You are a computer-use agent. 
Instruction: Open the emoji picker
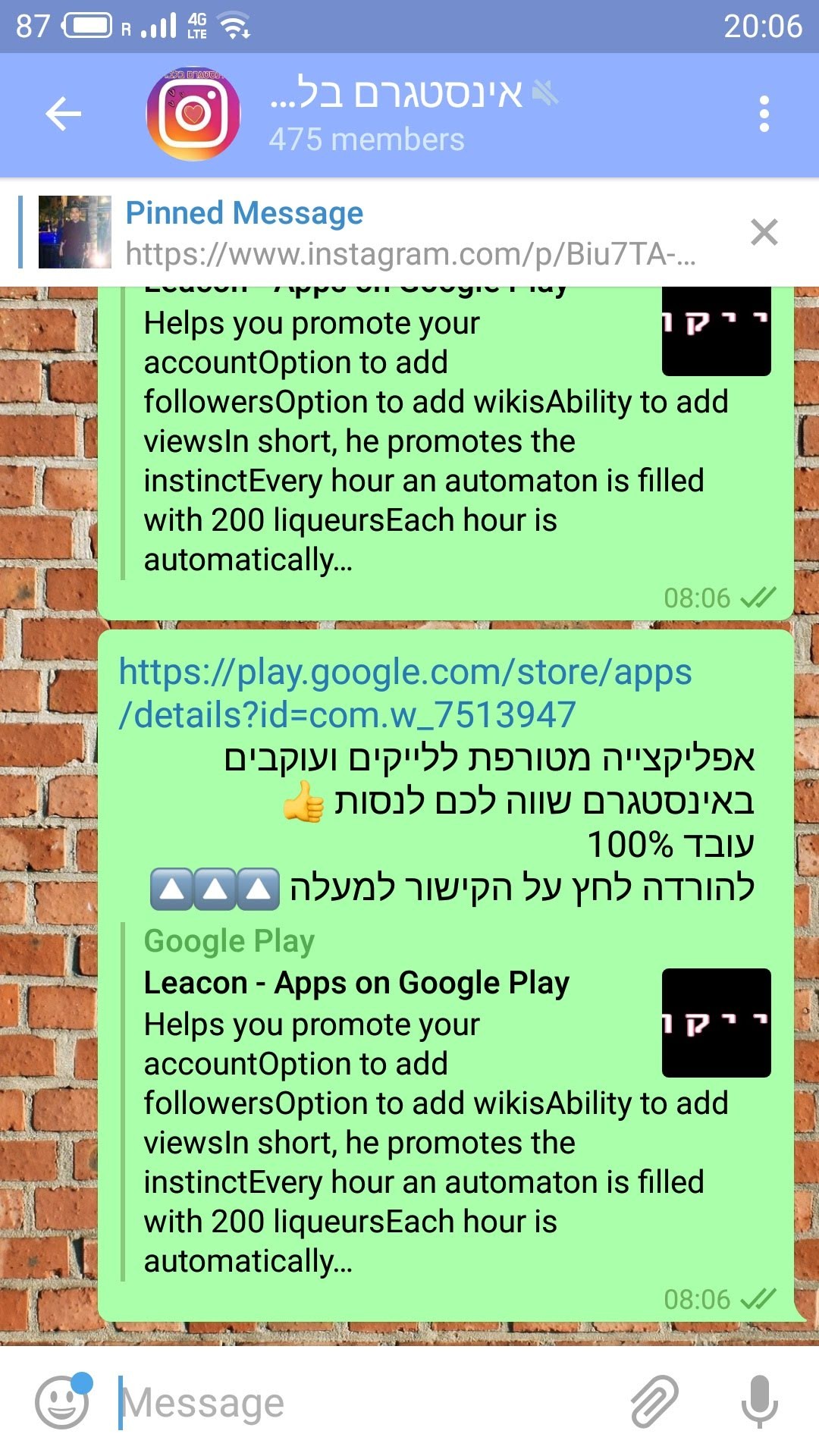point(62,1402)
